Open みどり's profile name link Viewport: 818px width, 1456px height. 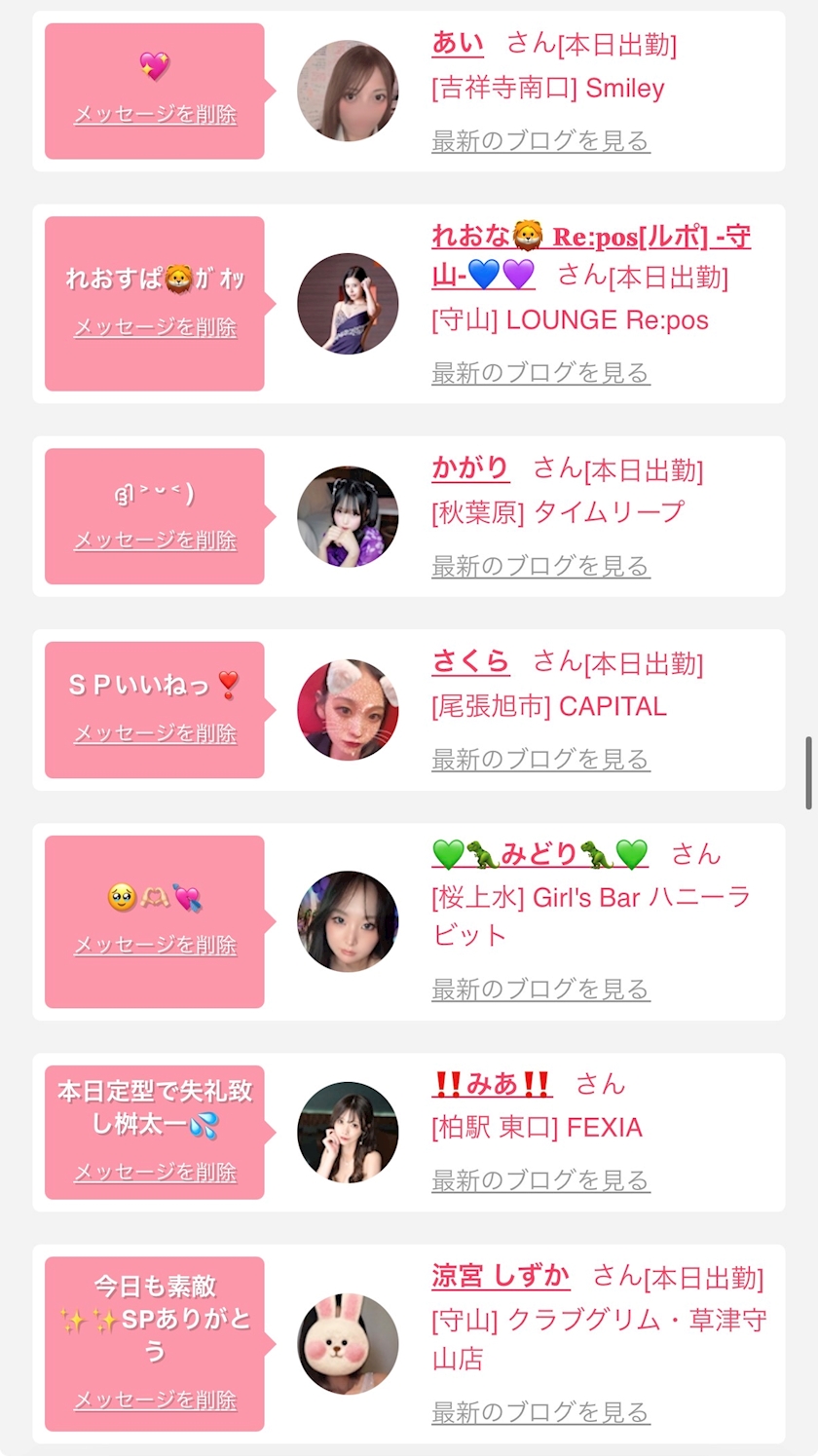click(x=540, y=854)
